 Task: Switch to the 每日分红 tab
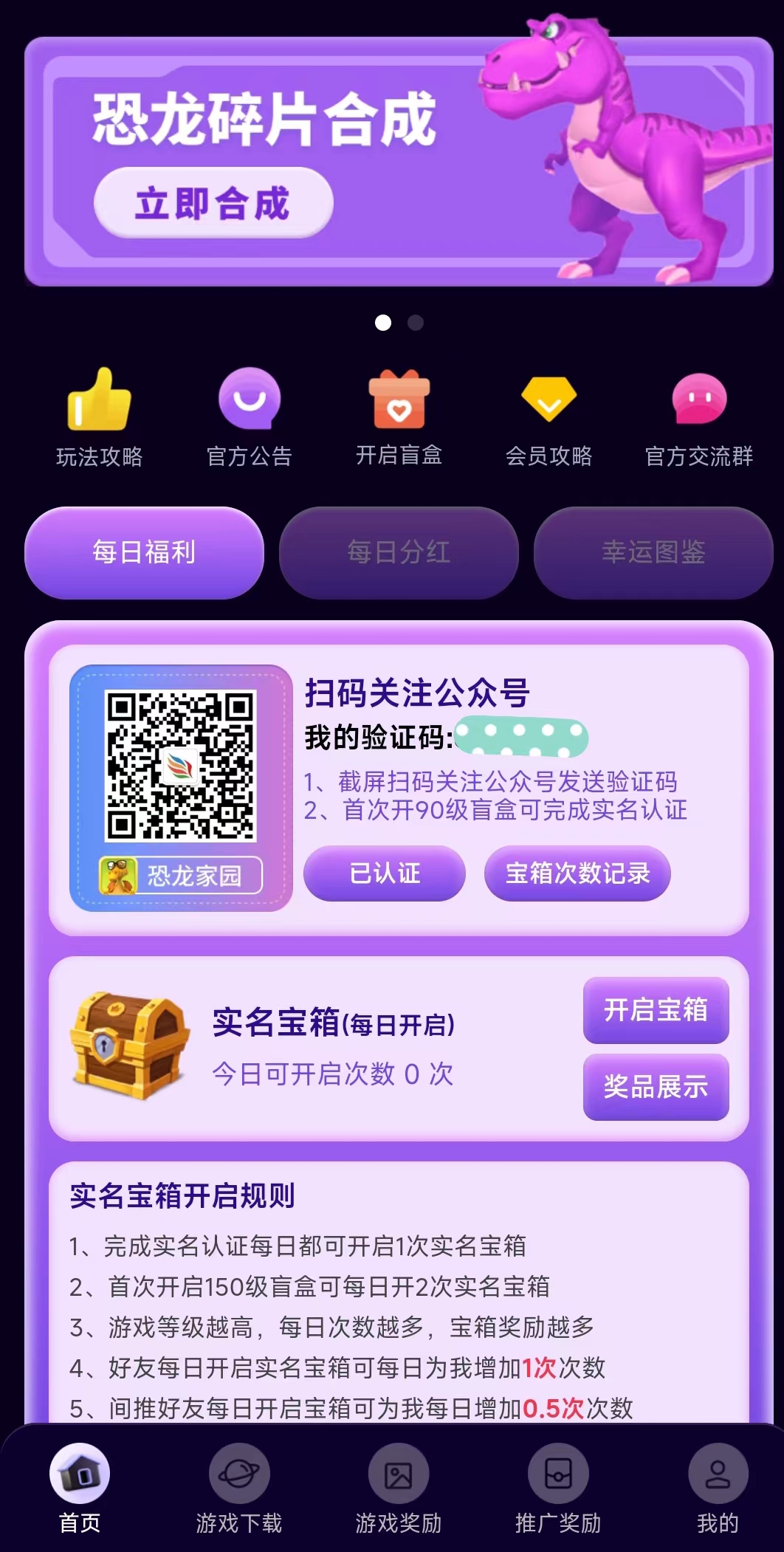(x=399, y=552)
